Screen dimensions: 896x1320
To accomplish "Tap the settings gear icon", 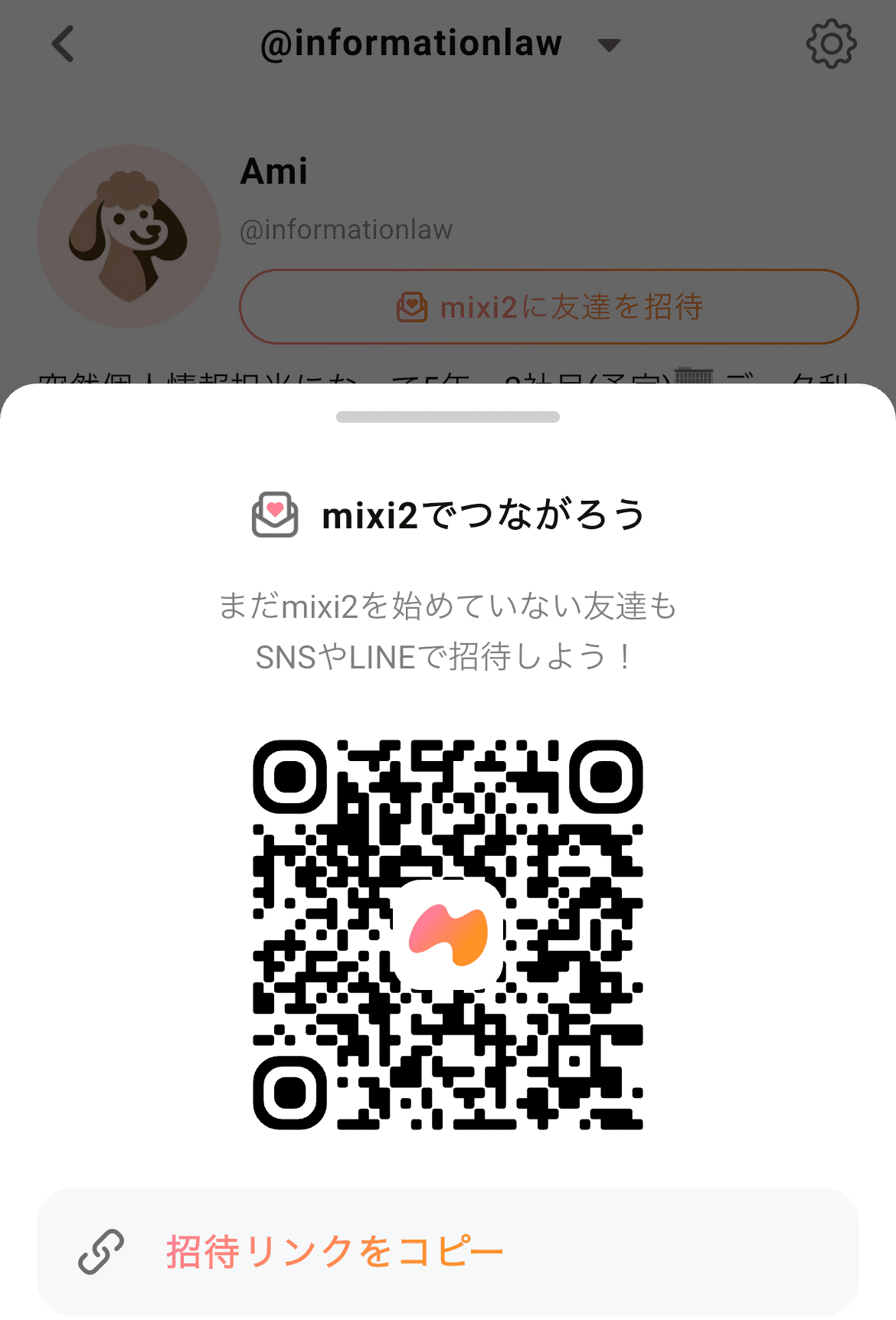I will click(830, 44).
